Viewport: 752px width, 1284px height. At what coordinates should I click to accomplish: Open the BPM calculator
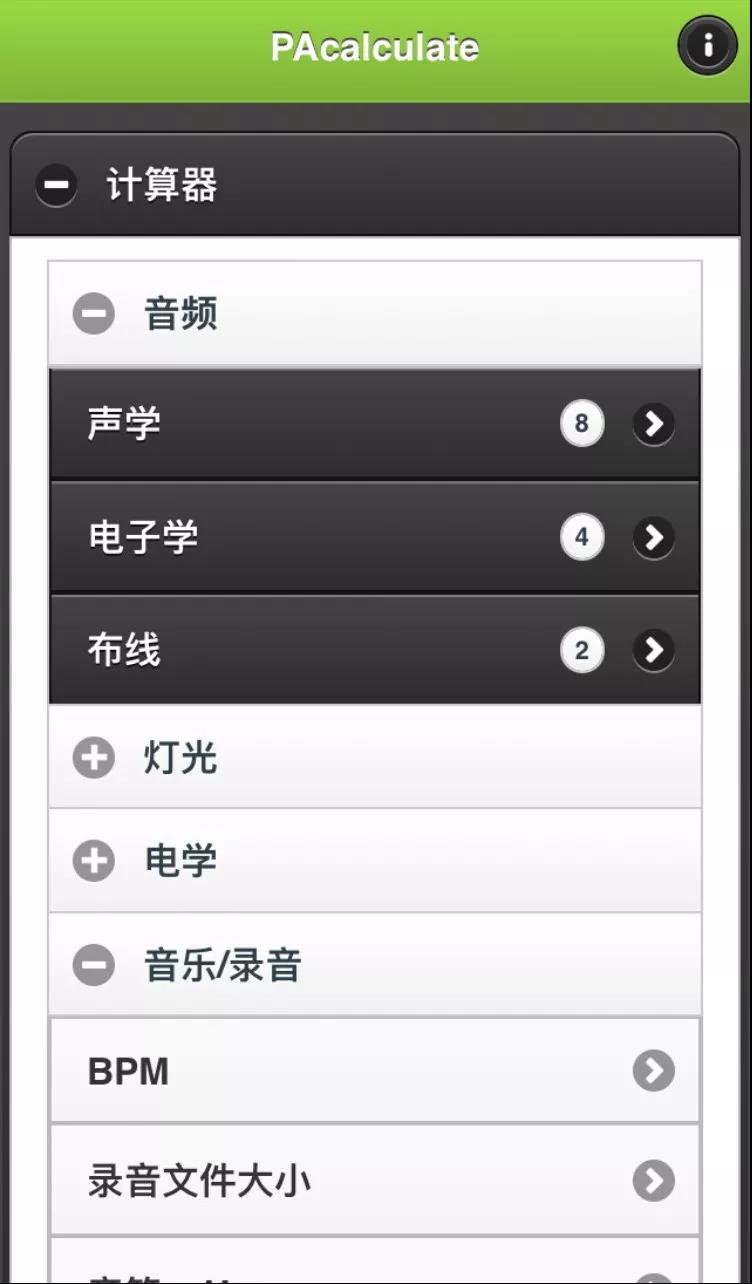375,1071
